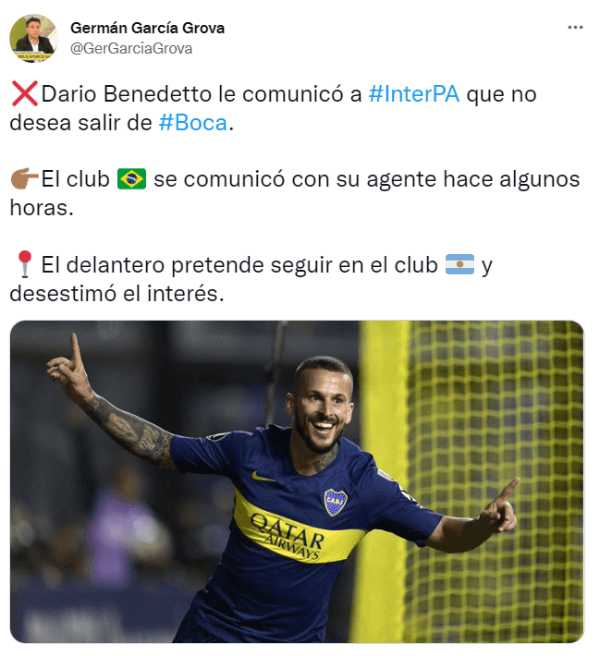Open the @GerGarciaGrova handle
Image resolution: width=600 pixels, height=656 pixels.
(131, 48)
